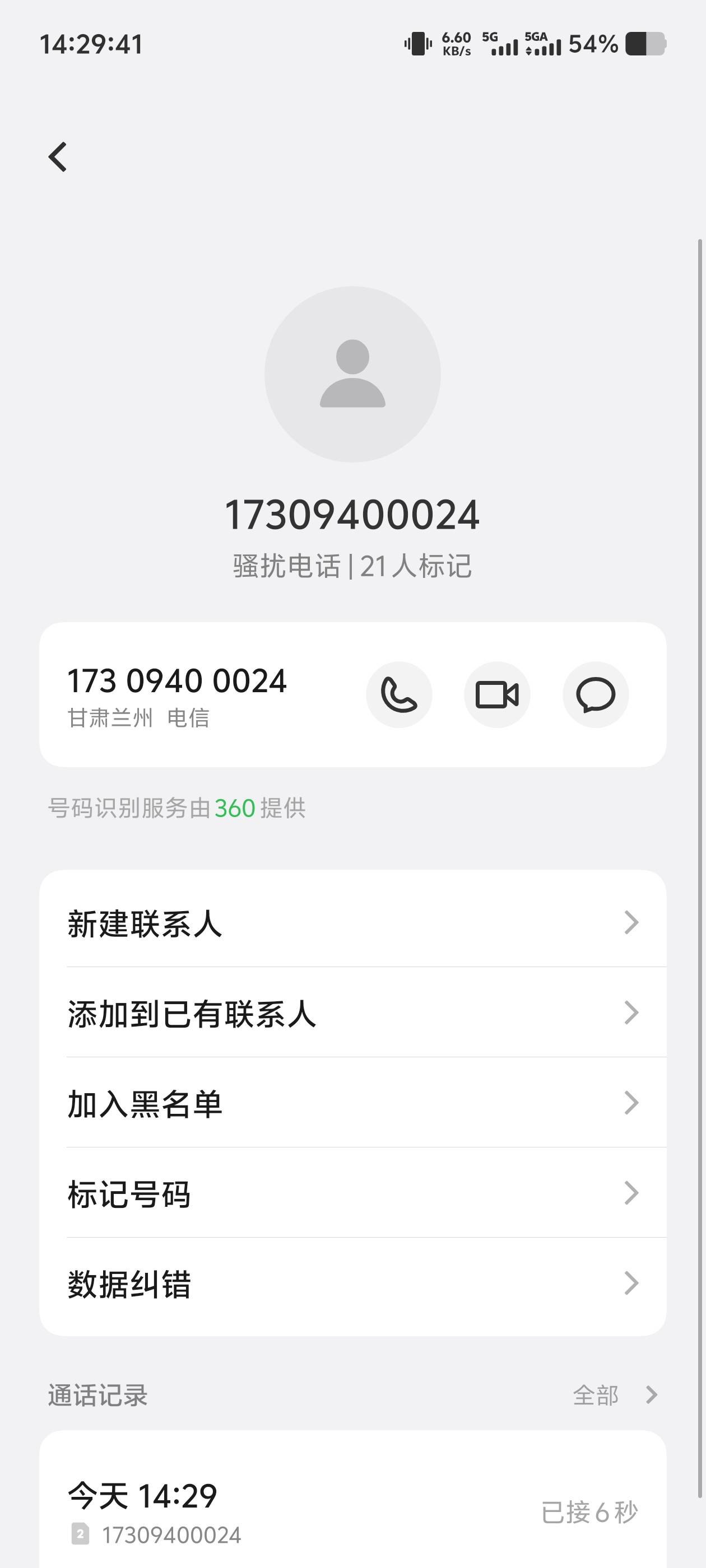The height and width of the screenshot is (1568, 706).
Task: Go back using the top-left arrow
Action: [58, 157]
